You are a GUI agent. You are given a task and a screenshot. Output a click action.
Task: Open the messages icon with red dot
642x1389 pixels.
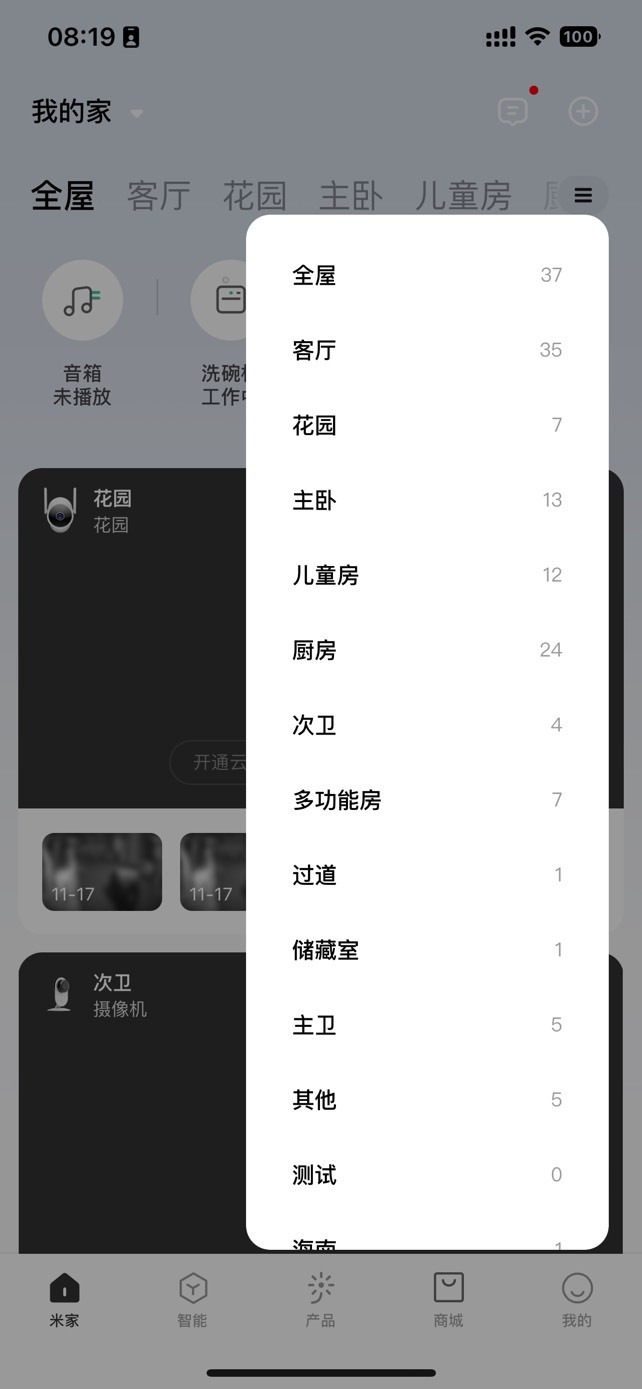click(x=513, y=111)
